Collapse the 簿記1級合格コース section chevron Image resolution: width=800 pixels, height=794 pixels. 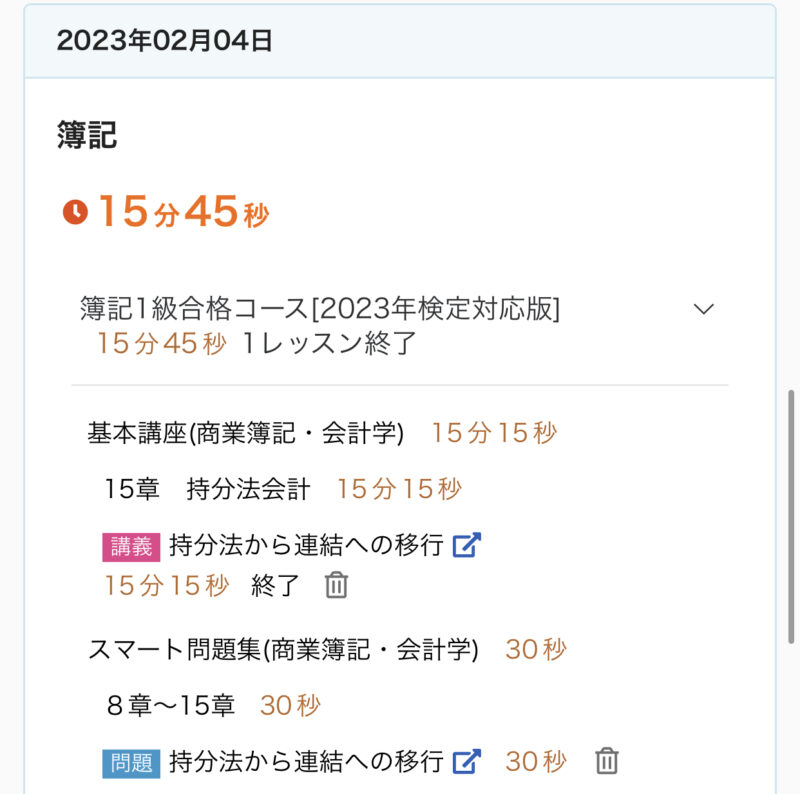(x=704, y=309)
